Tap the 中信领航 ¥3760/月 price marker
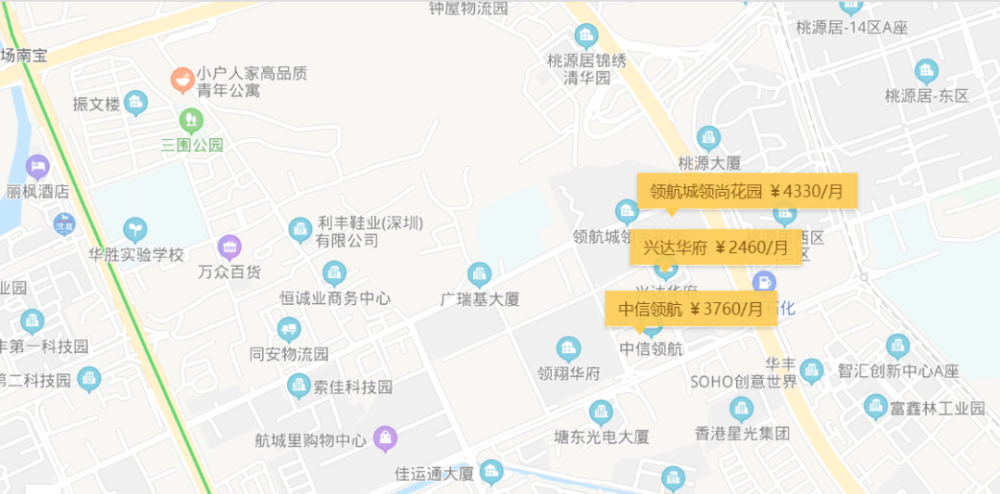 pyautogui.click(x=691, y=308)
